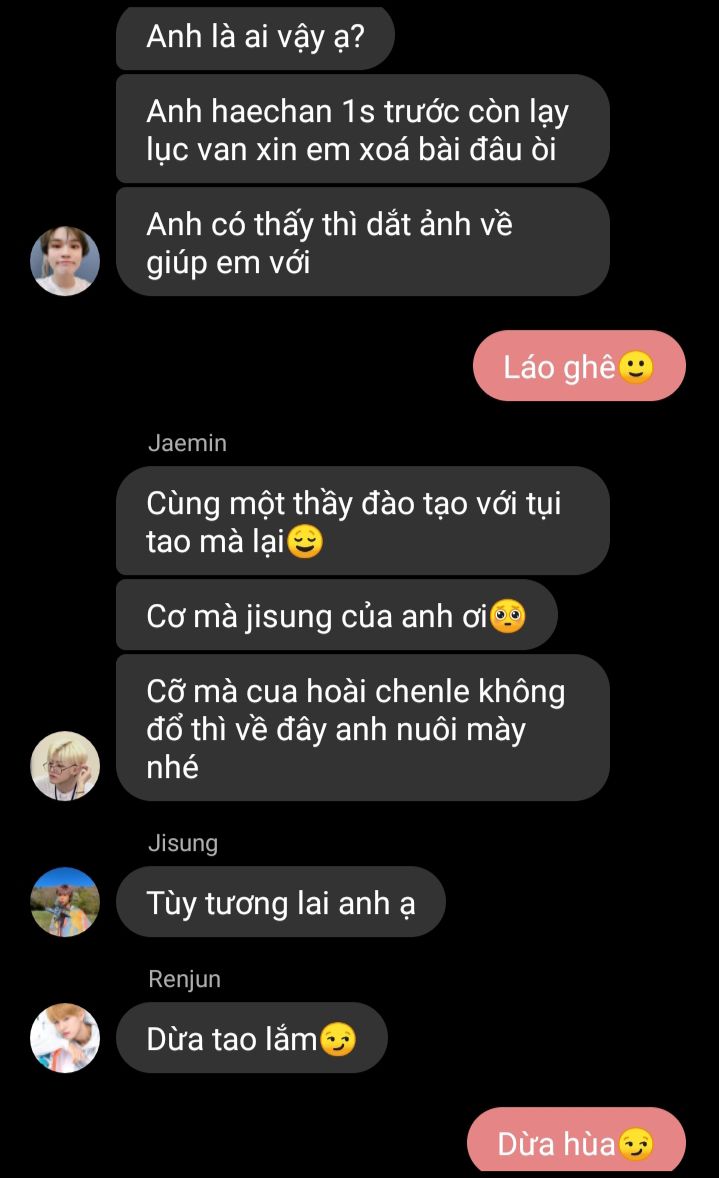
Task: Tap the 'Láo ghê' sent message
Action: [x=579, y=367]
